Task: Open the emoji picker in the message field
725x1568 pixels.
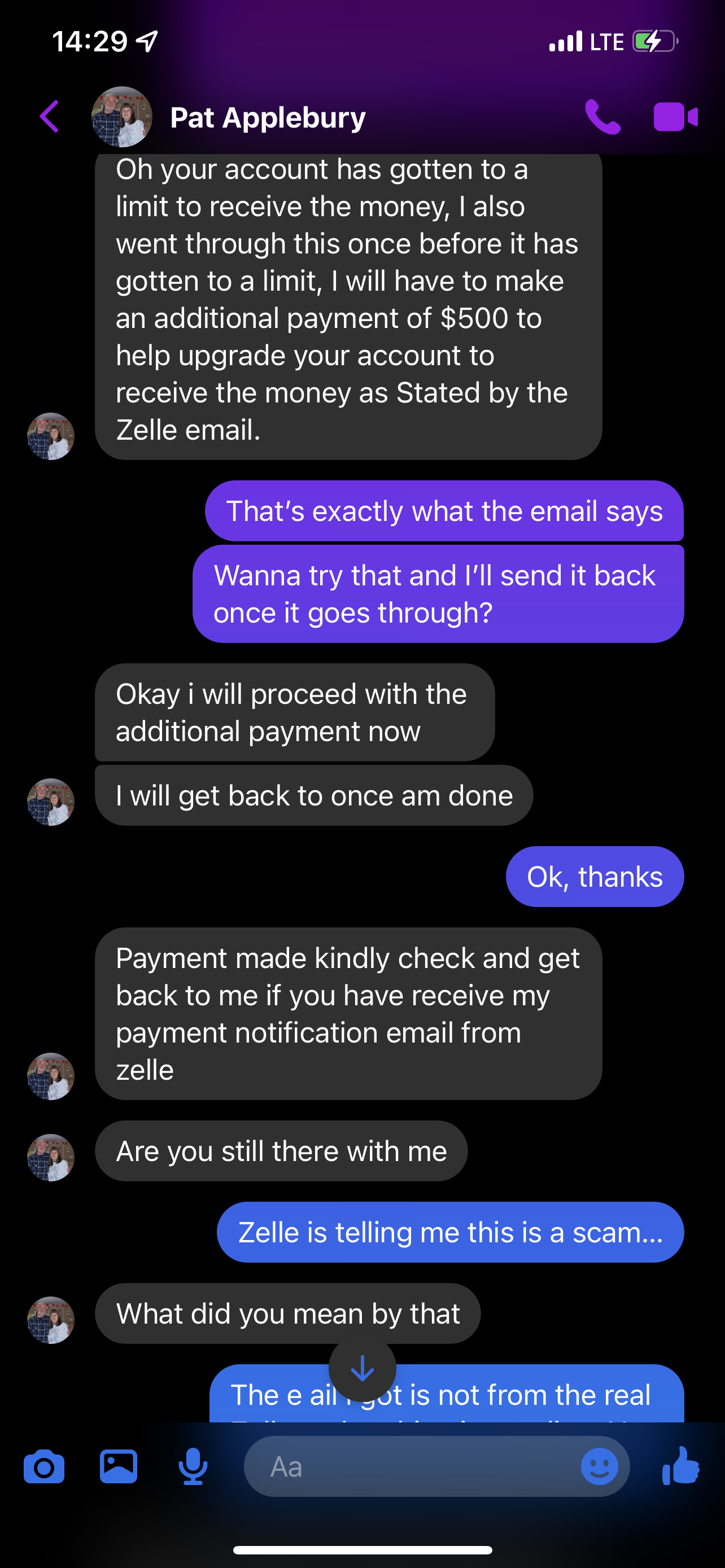Action: click(599, 1467)
